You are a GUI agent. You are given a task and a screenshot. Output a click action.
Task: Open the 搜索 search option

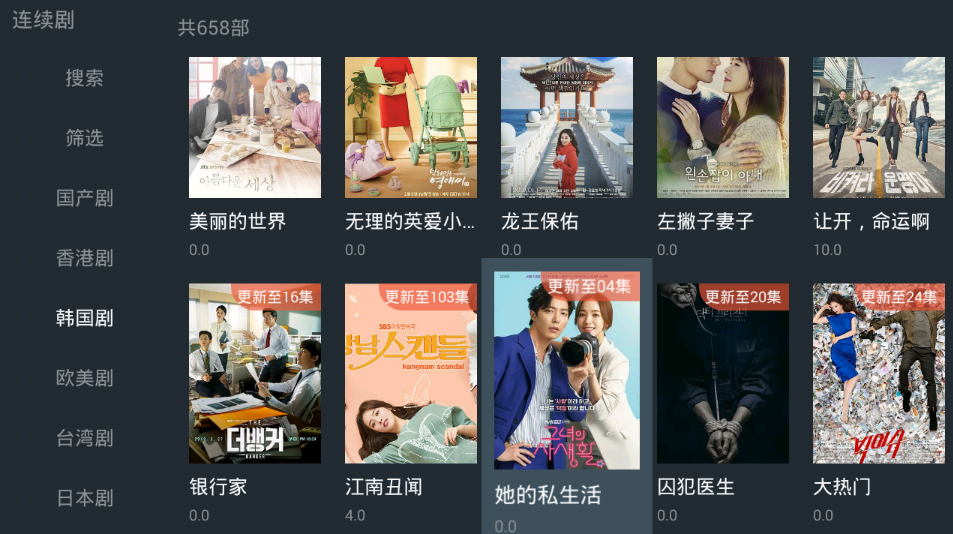pyautogui.click(x=84, y=78)
